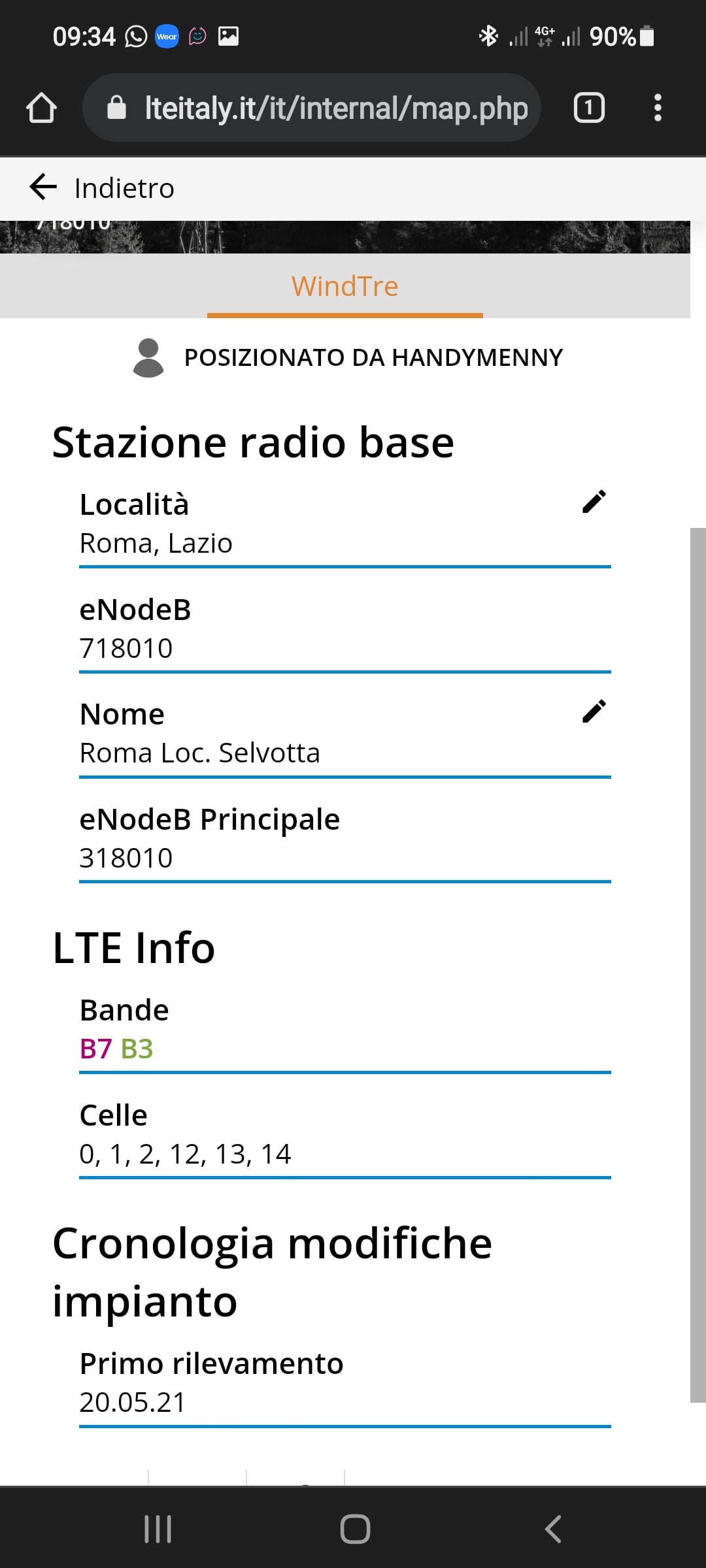This screenshot has width=706, height=1568.
Task: Open the browser overflow menu
Action: pyautogui.click(x=658, y=108)
